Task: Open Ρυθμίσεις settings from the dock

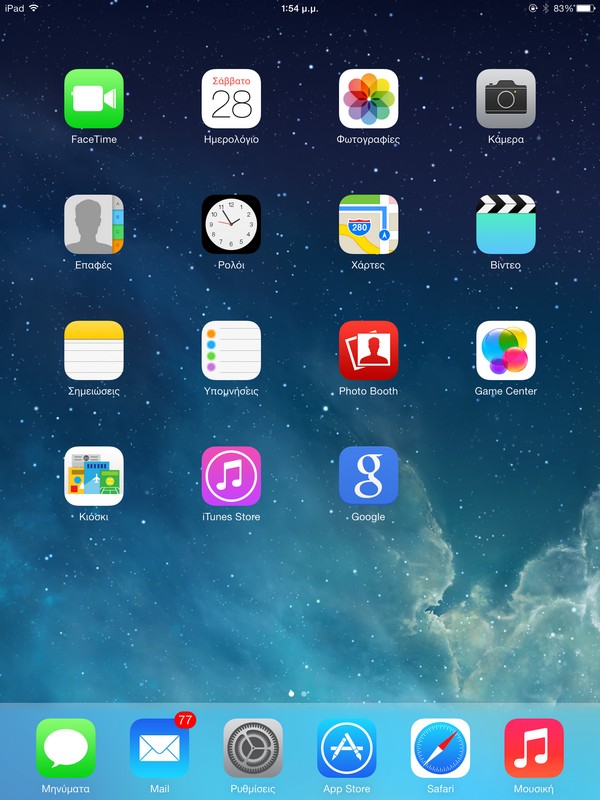Action: point(253,748)
